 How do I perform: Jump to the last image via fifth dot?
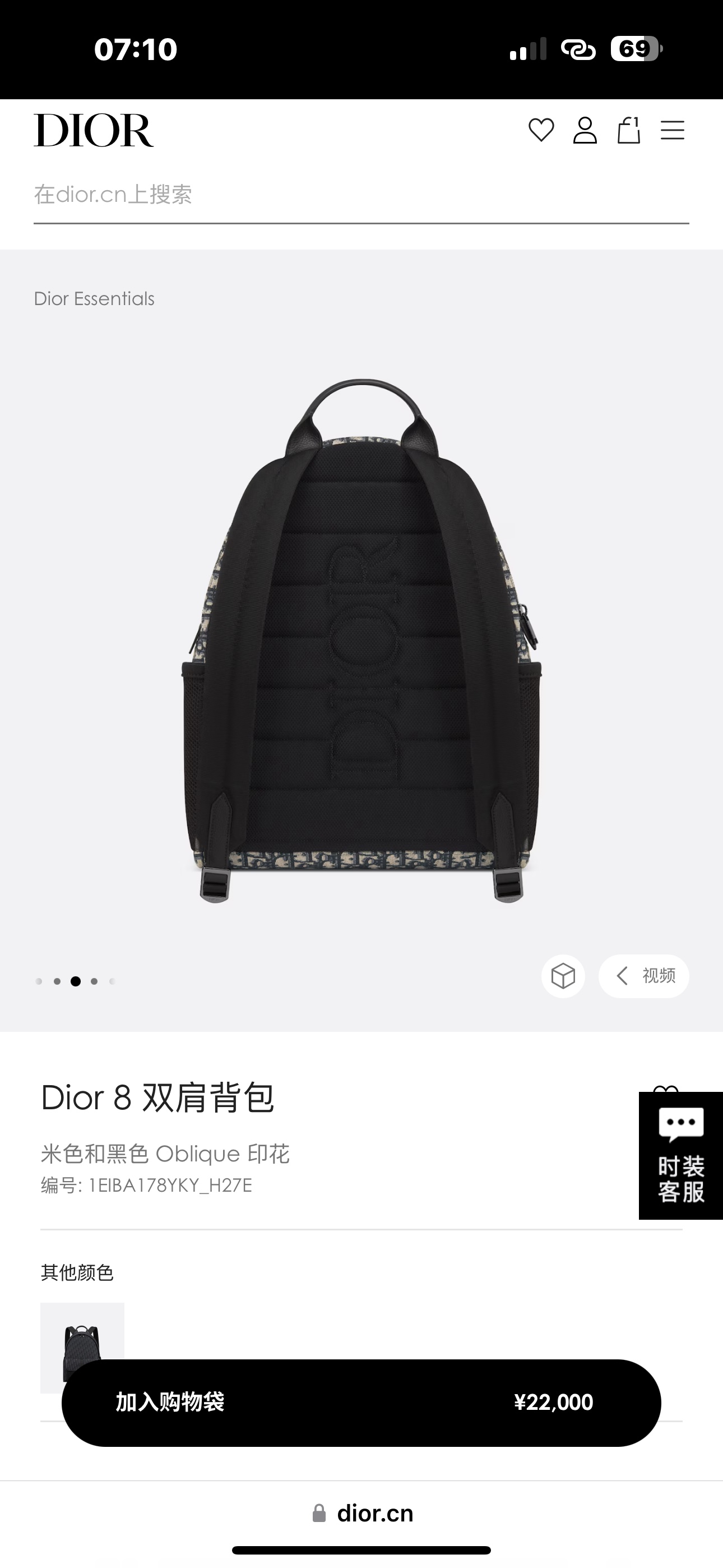click(112, 980)
